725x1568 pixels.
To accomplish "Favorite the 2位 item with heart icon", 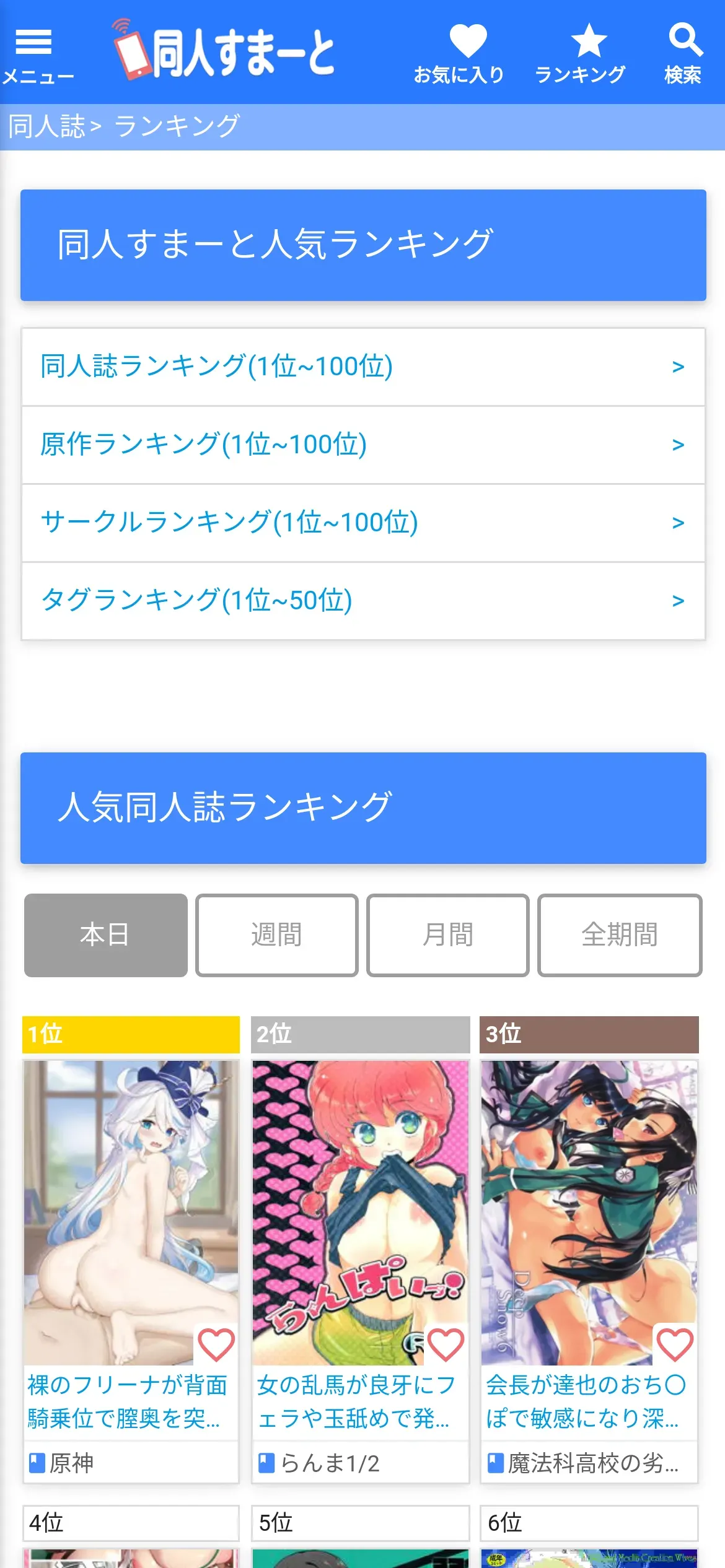I will tap(446, 1344).
